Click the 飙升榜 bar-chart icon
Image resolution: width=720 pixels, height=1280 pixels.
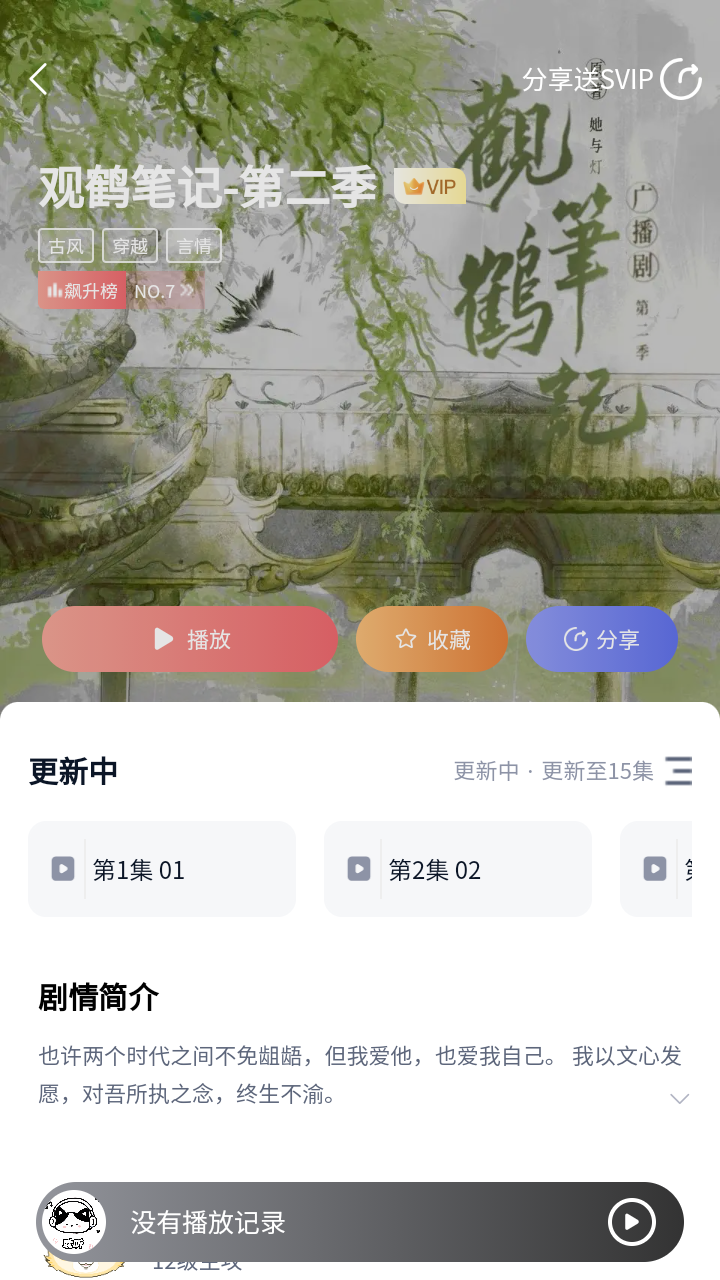coord(54,290)
